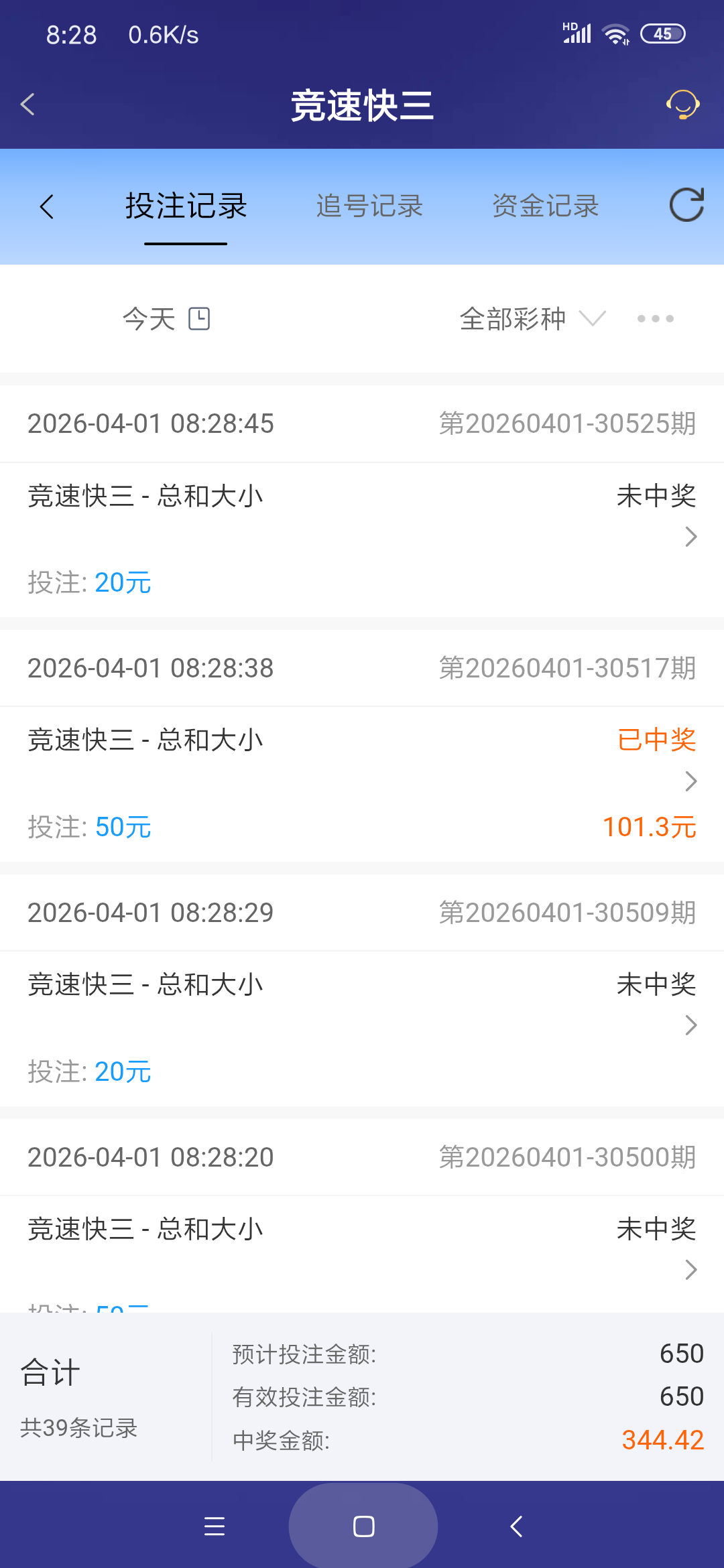Select the 今天 date filter
Viewport: 724px width, 1568px height.
(x=149, y=319)
